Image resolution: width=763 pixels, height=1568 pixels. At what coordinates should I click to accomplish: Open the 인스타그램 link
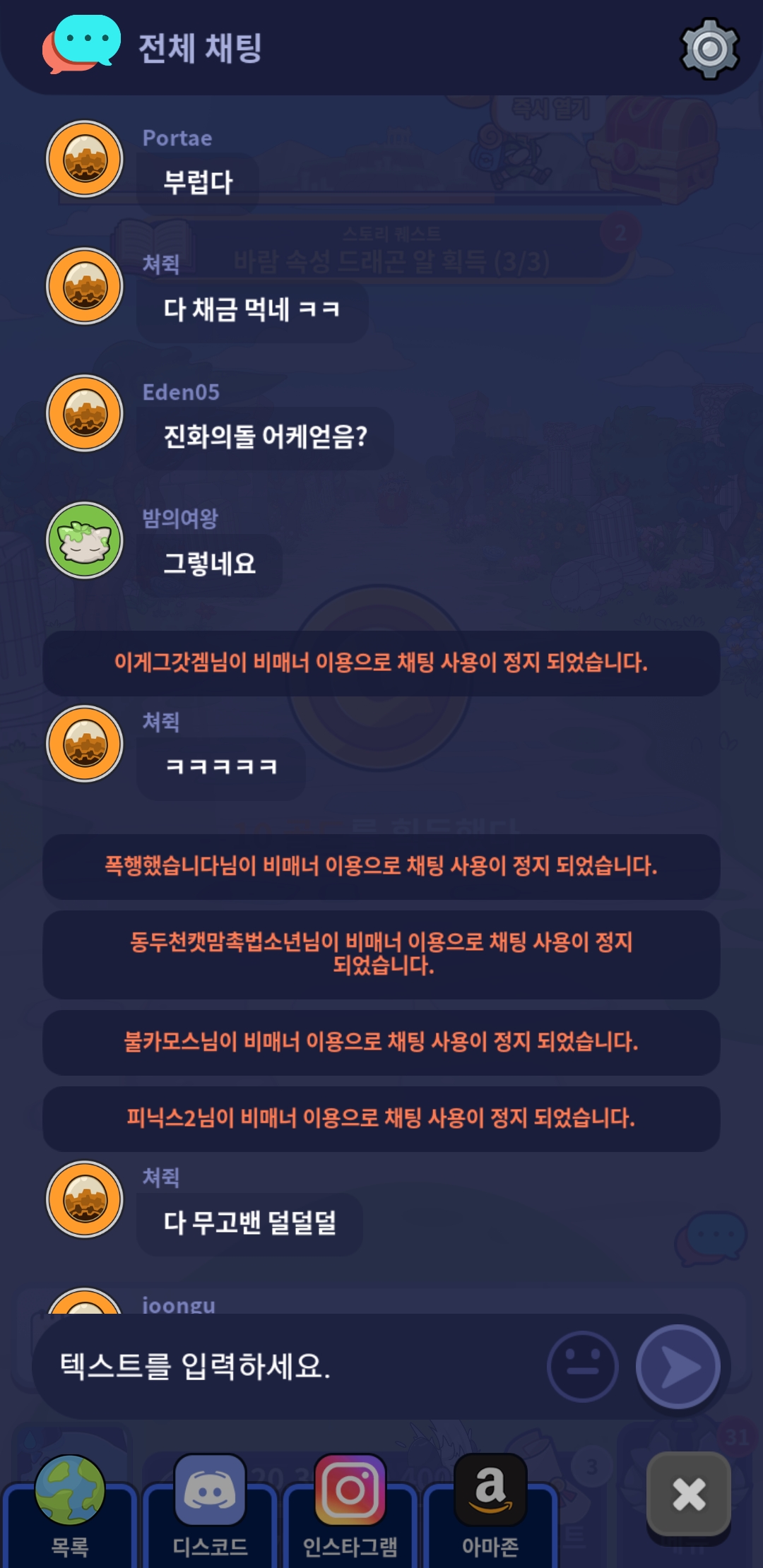pyautogui.click(x=350, y=1504)
